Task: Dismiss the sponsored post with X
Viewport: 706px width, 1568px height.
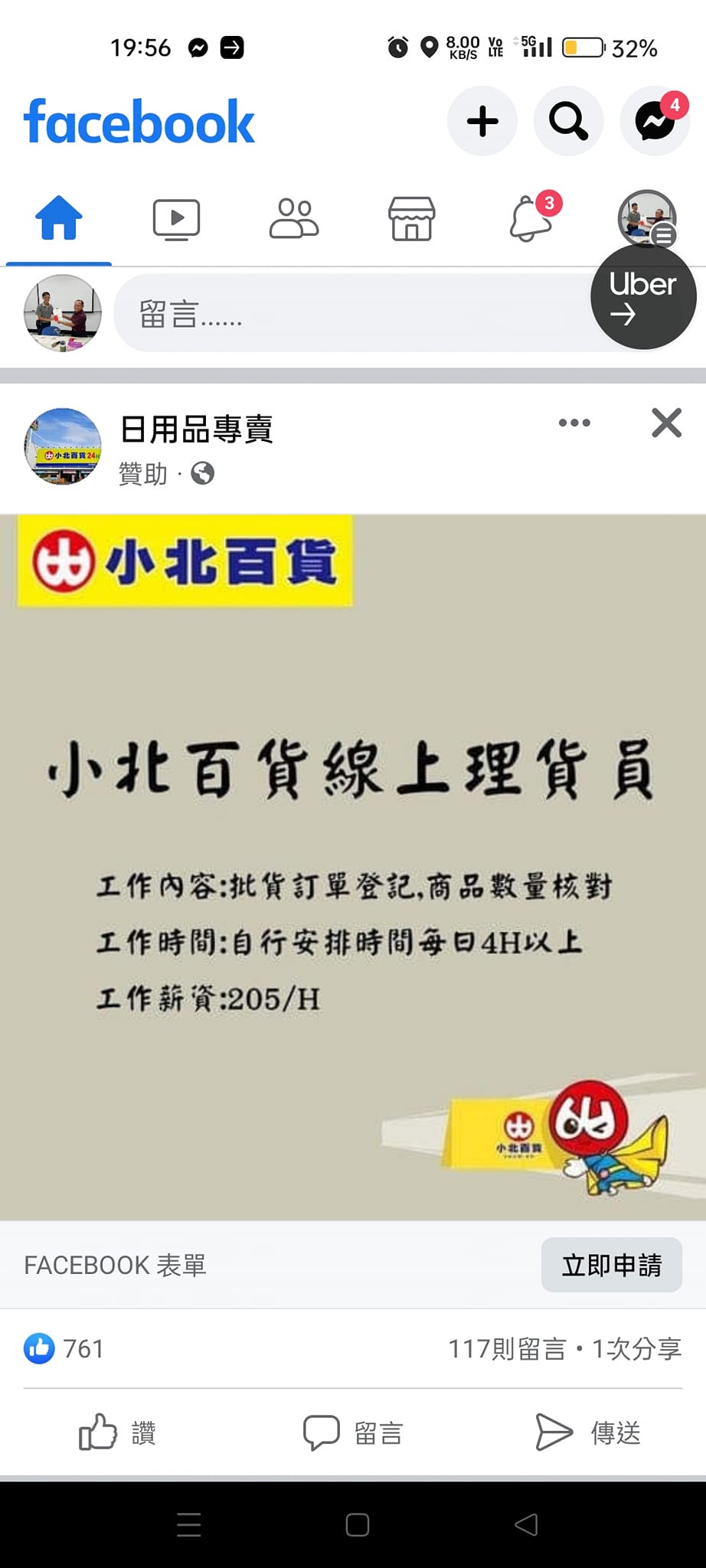Action: point(666,423)
